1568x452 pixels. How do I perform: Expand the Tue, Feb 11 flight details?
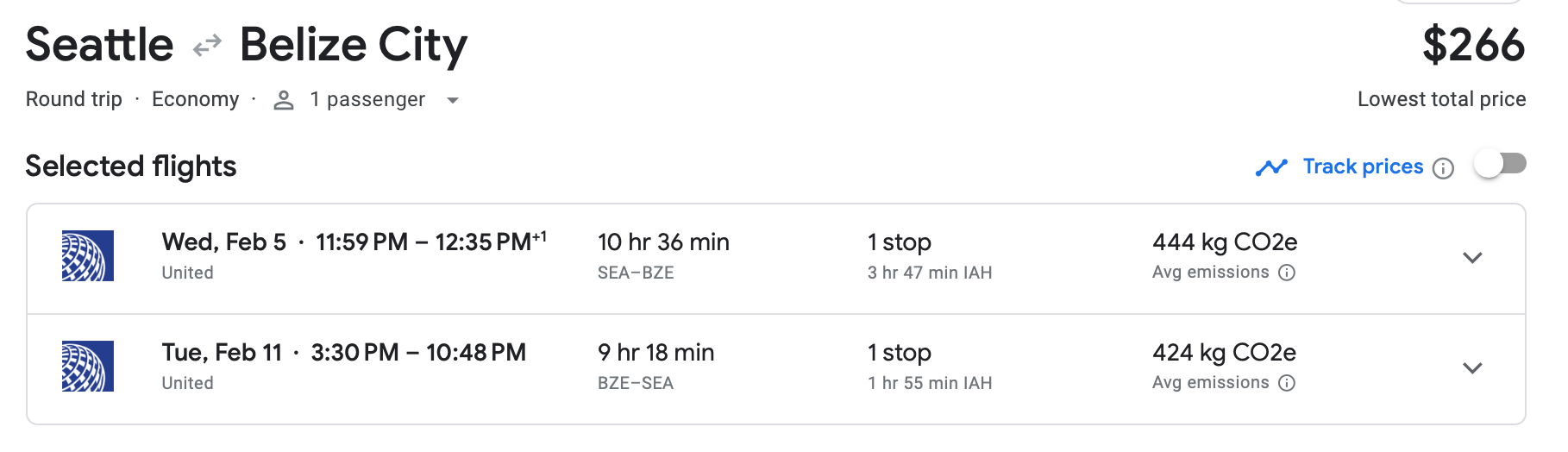(1472, 368)
